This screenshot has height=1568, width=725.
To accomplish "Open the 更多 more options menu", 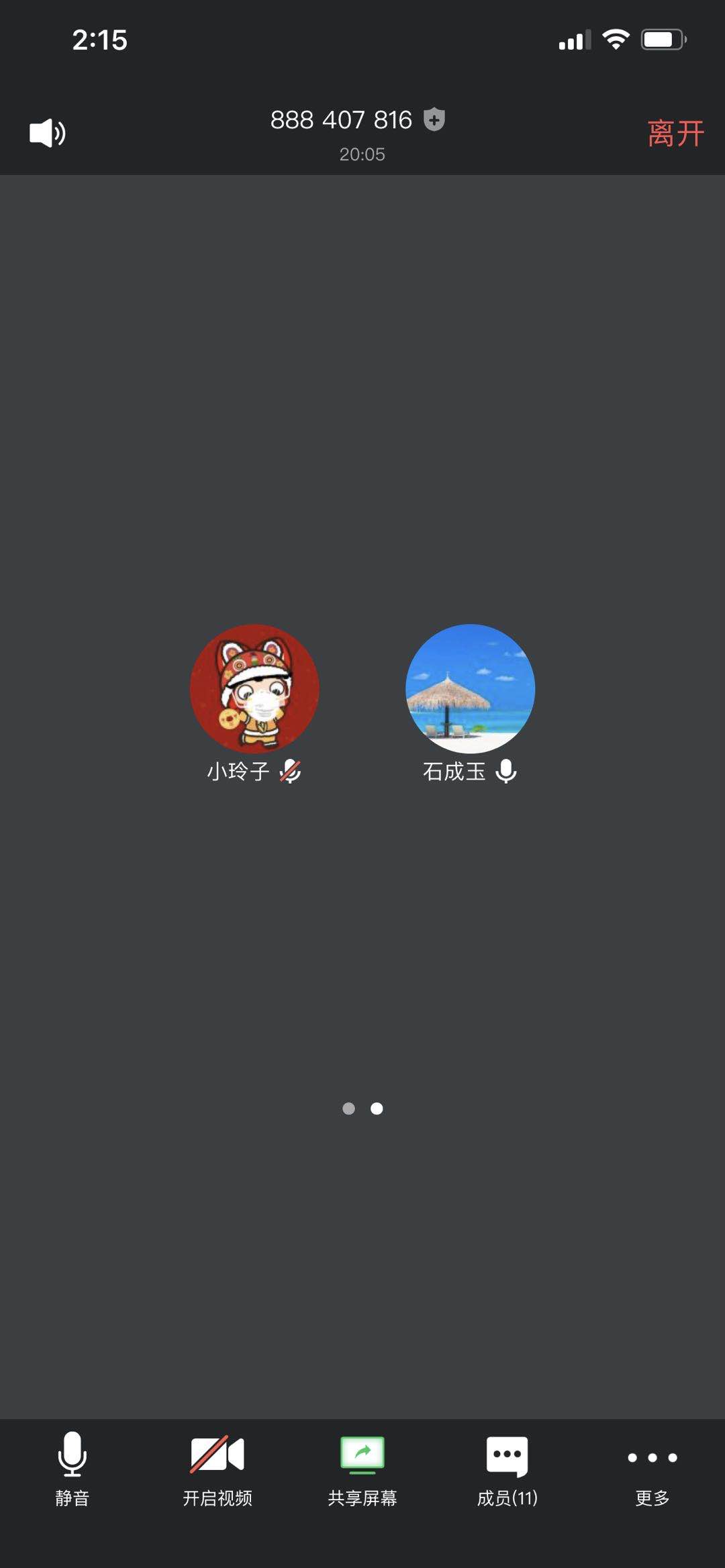I will [652, 1468].
